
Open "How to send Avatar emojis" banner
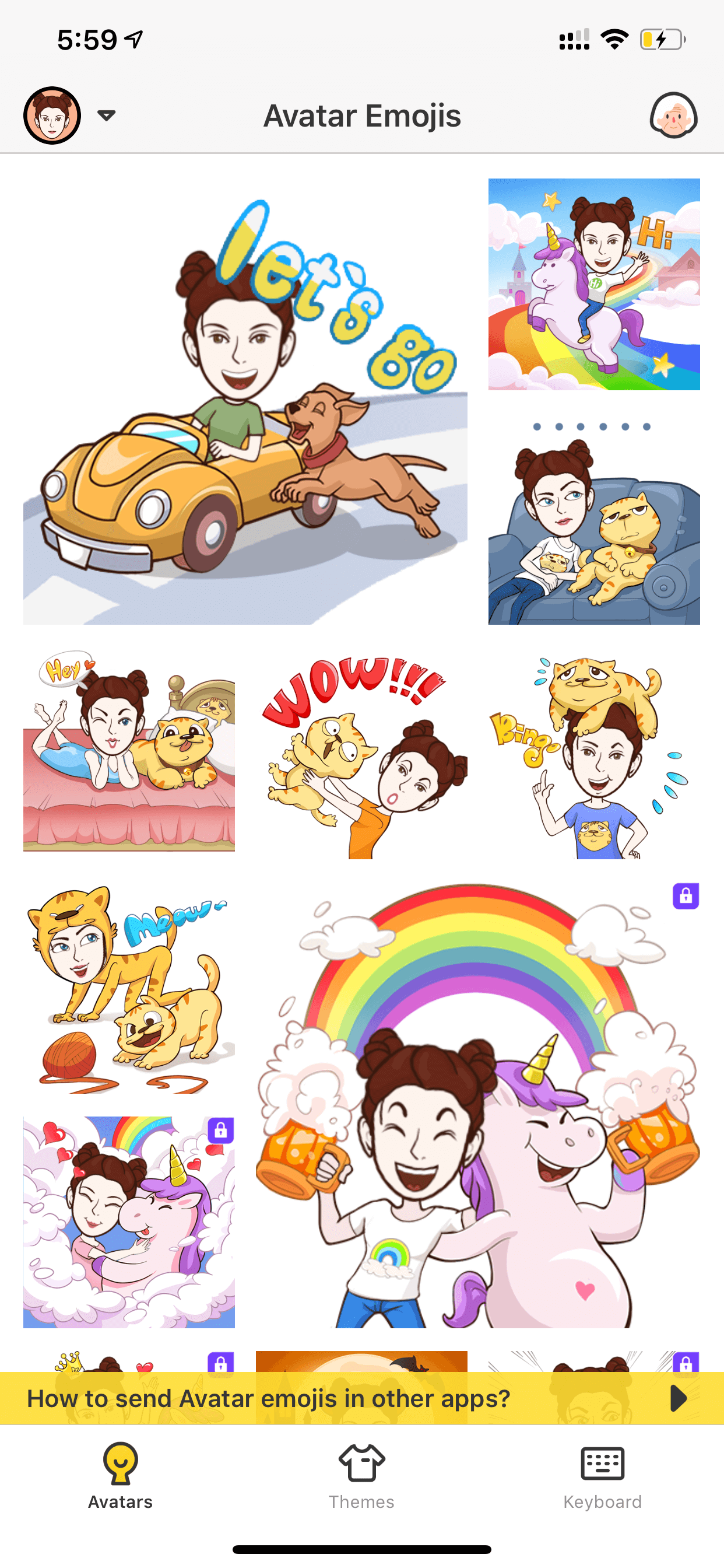362,1398
